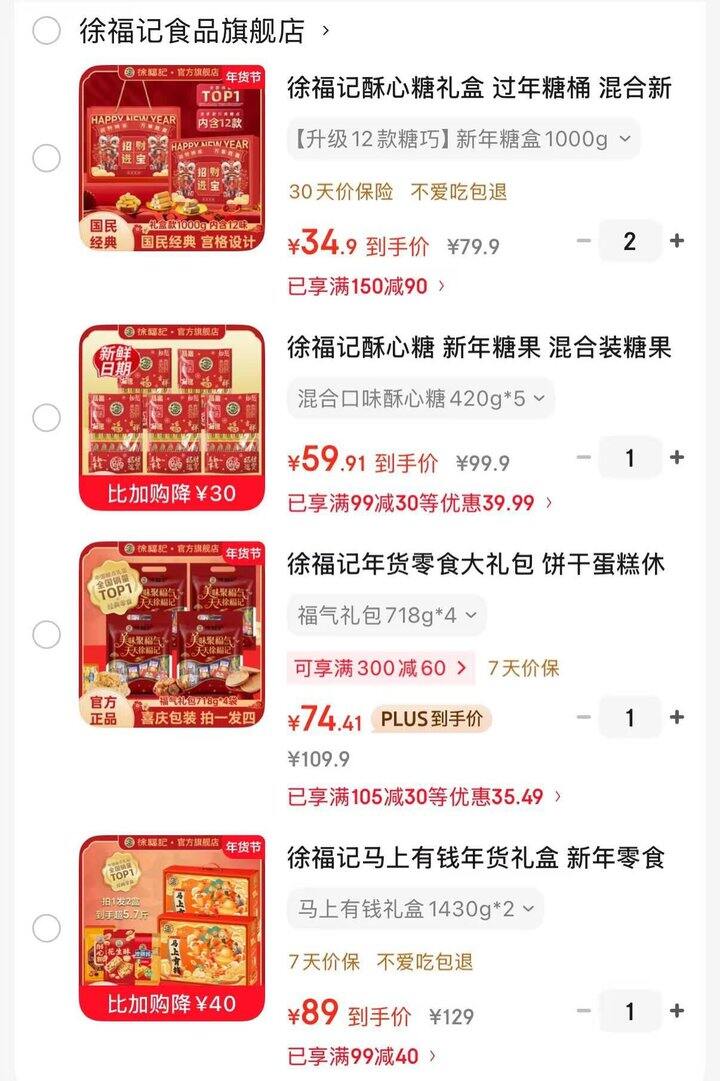Tick the 年货零食大礼包 item checkbox
Image resolution: width=720 pixels, height=1081 pixels.
(x=47, y=634)
